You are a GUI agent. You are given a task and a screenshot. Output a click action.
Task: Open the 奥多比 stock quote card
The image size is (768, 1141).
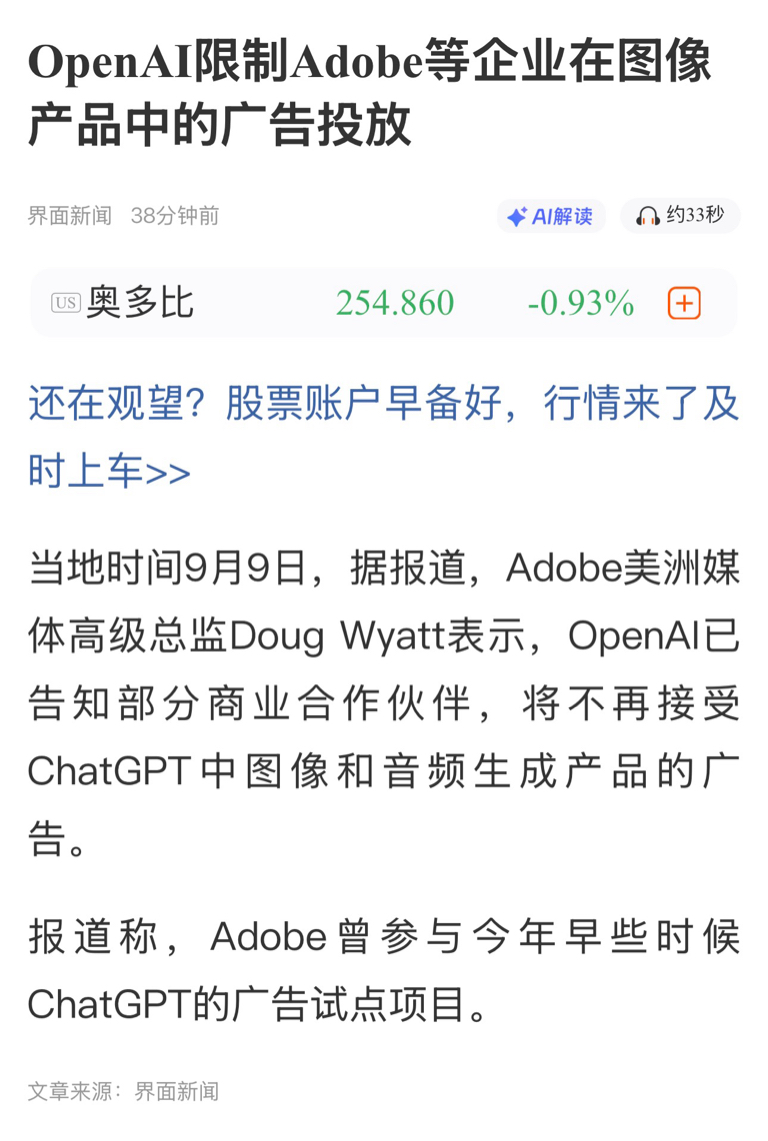(x=384, y=303)
